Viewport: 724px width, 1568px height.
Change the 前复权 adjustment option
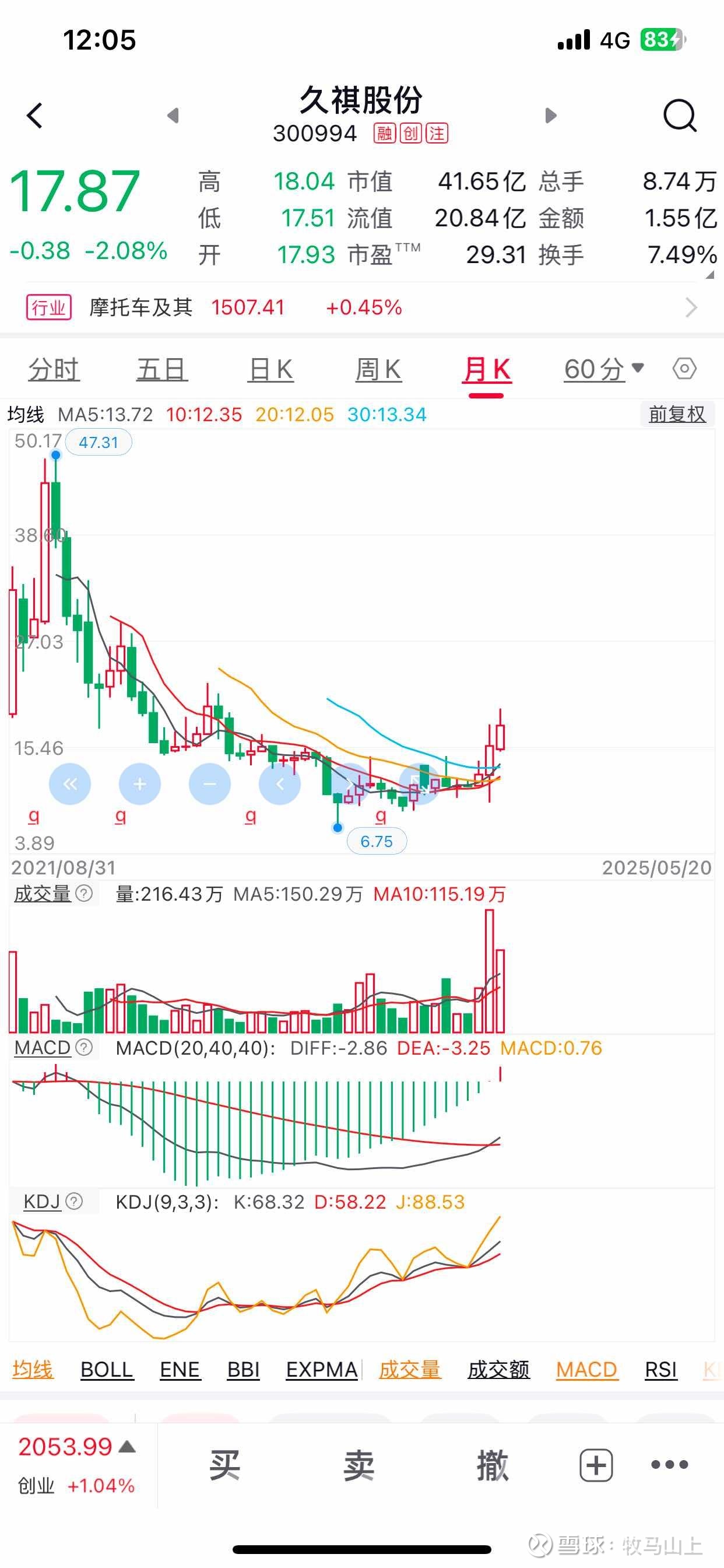pos(677,415)
